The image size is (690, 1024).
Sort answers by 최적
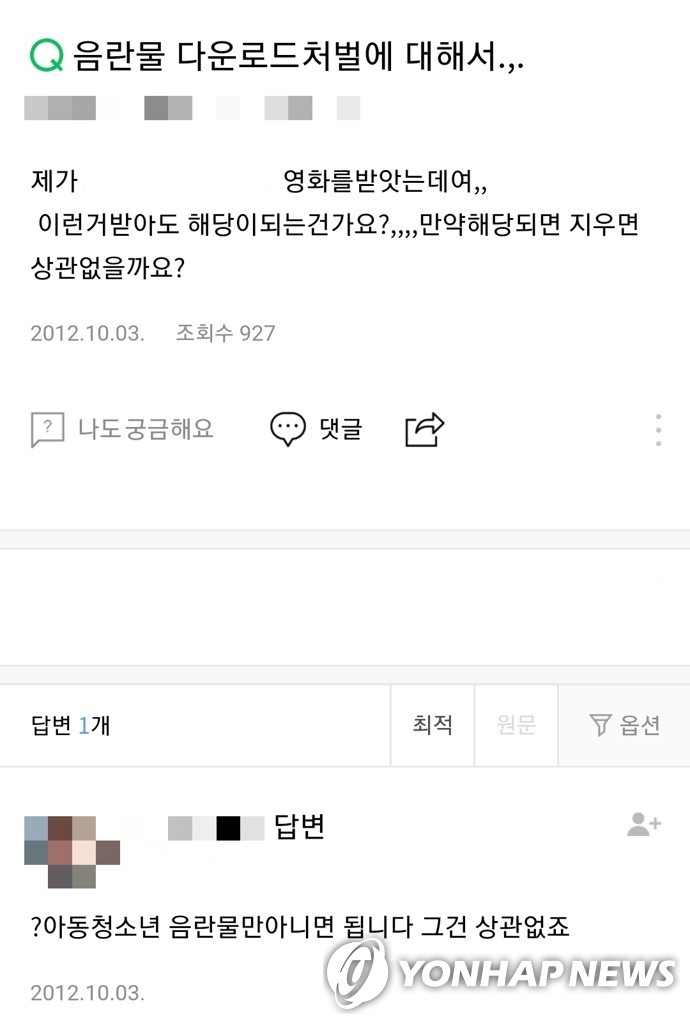pos(432,725)
